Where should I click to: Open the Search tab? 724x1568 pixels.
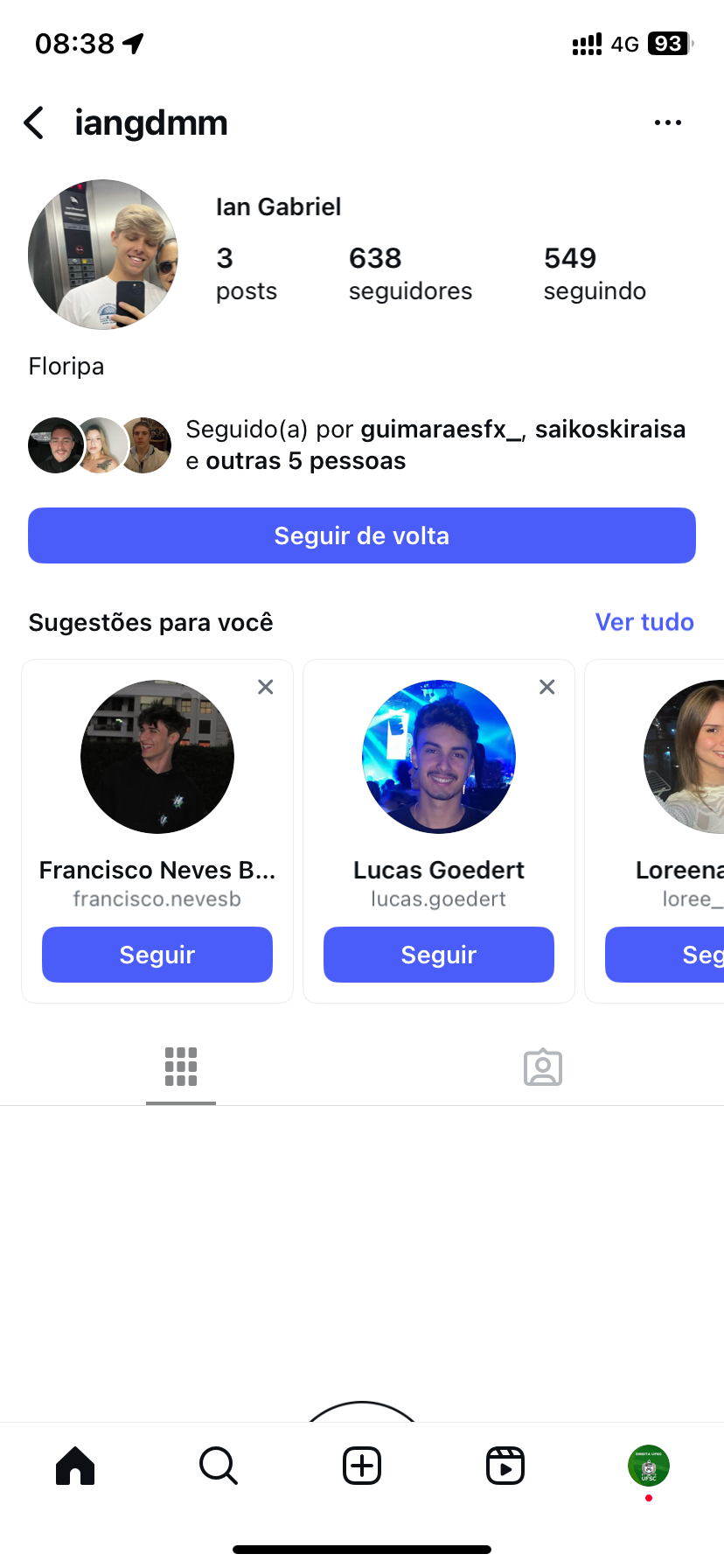pos(219,1466)
